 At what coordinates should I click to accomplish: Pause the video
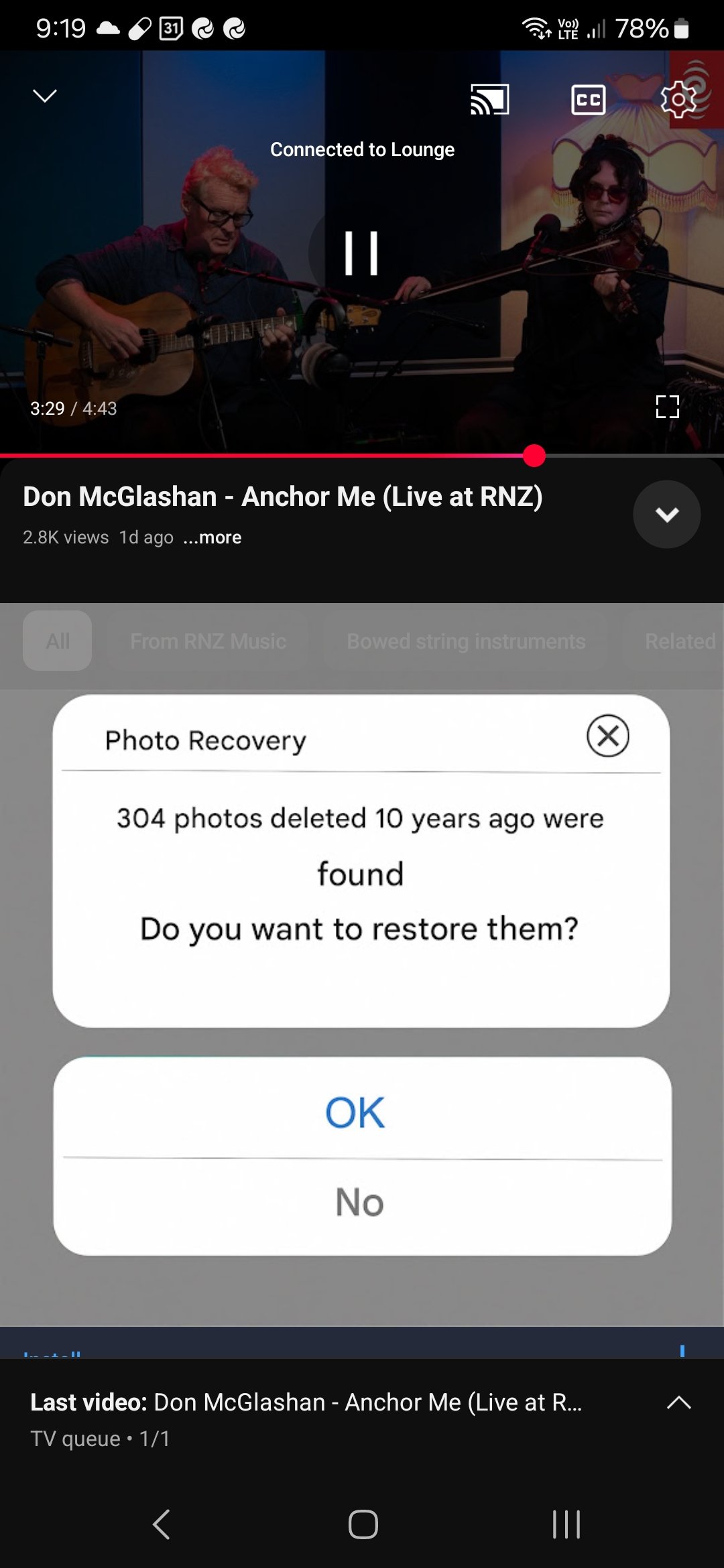tap(361, 253)
